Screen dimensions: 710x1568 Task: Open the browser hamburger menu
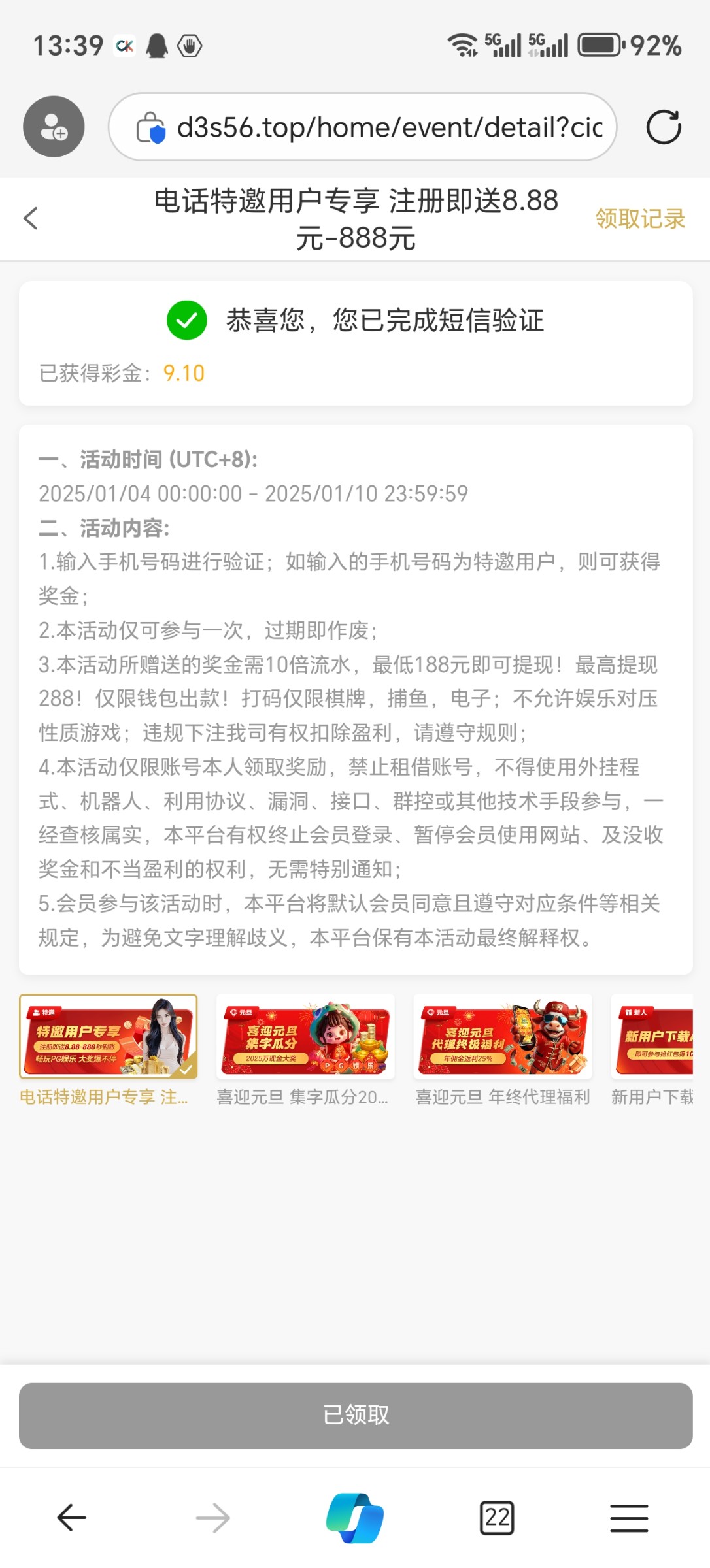[629, 1518]
